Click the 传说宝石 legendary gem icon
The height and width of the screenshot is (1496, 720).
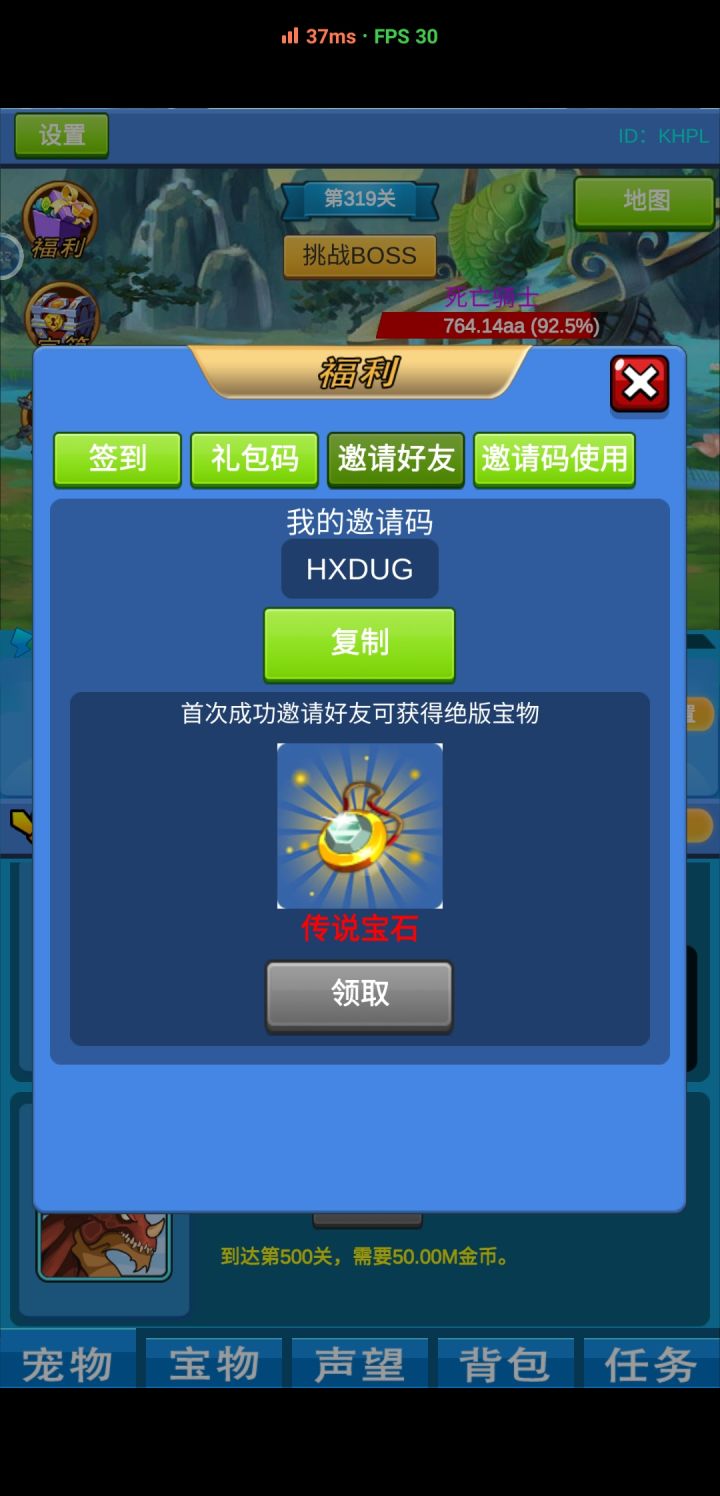359,826
